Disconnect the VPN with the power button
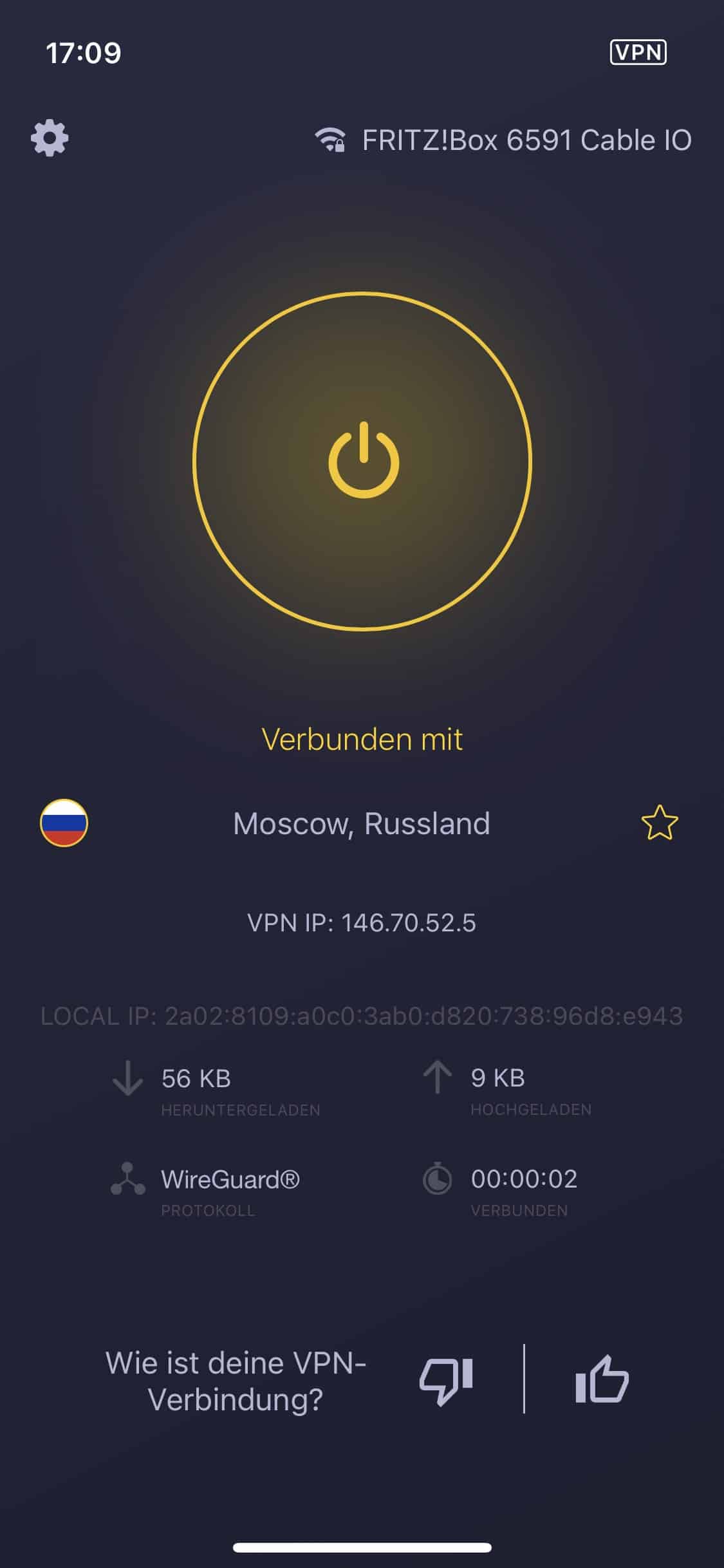This screenshot has width=724, height=1568. click(x=362, y=461)
